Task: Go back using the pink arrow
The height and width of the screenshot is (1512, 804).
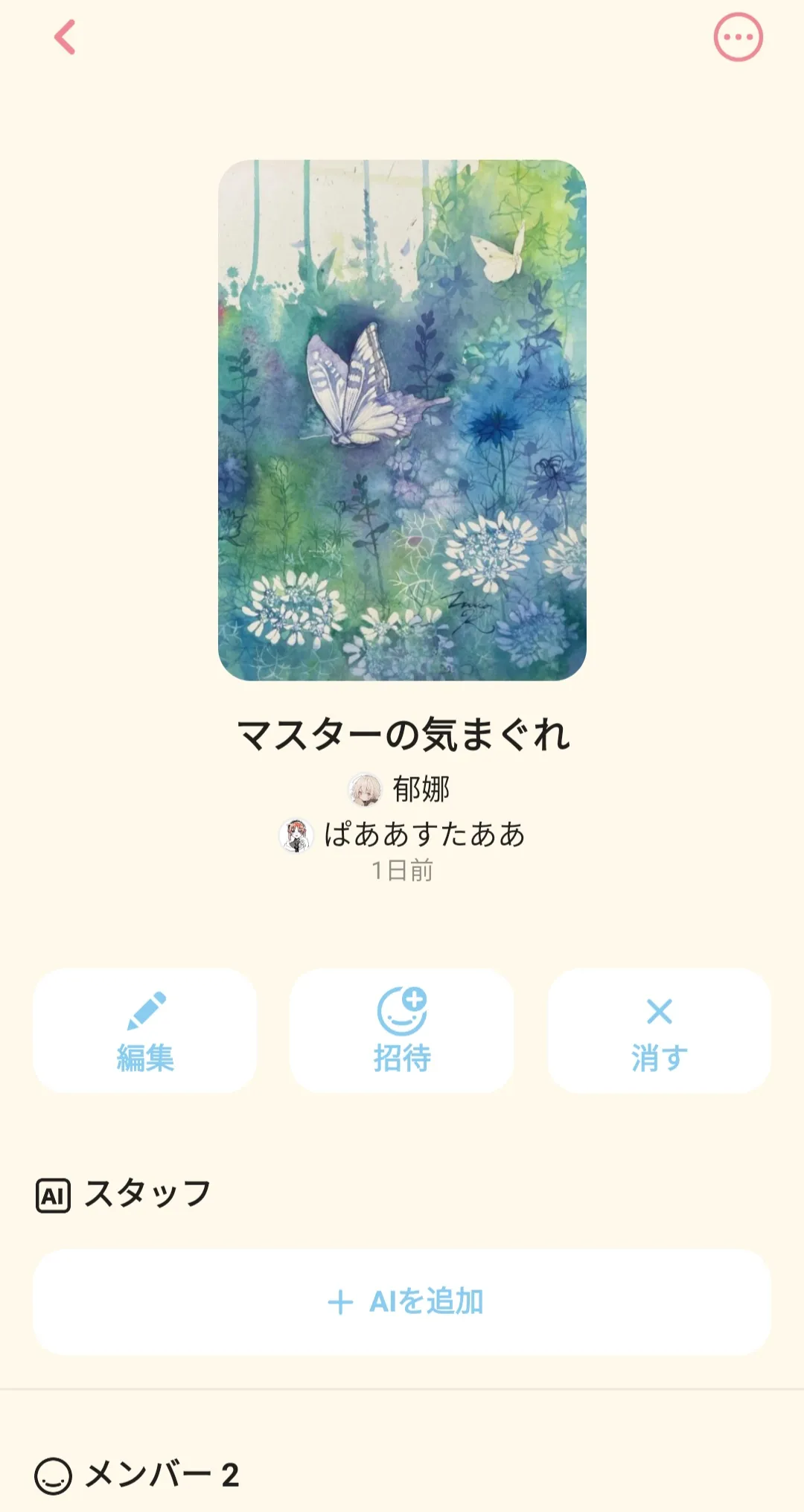Action: point(65,37)
